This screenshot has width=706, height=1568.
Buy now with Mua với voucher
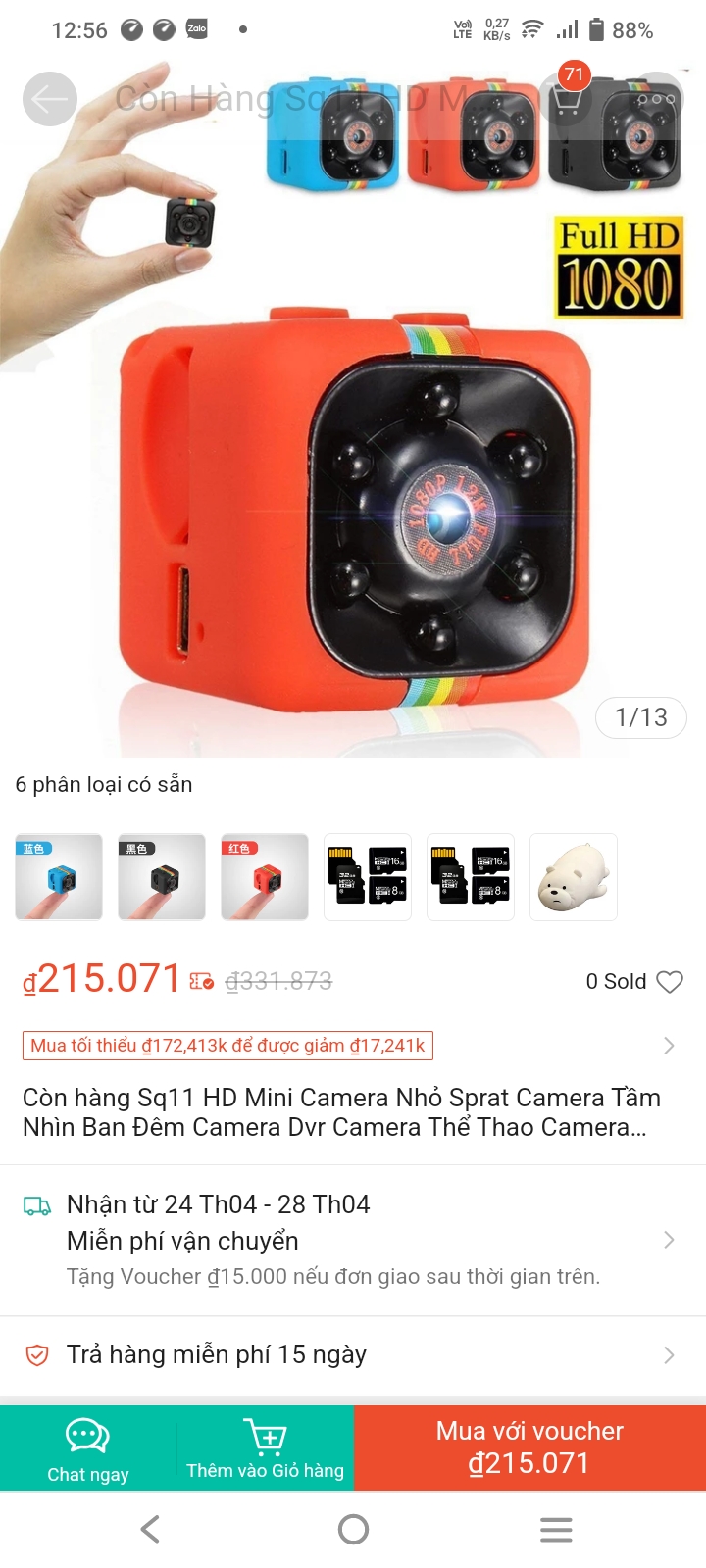point(529,1448)
